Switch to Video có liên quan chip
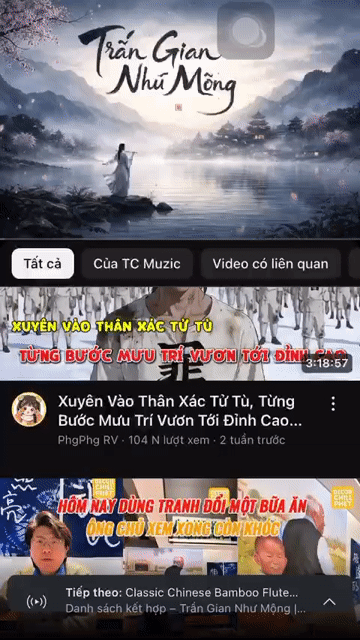 tap(270, 264)
